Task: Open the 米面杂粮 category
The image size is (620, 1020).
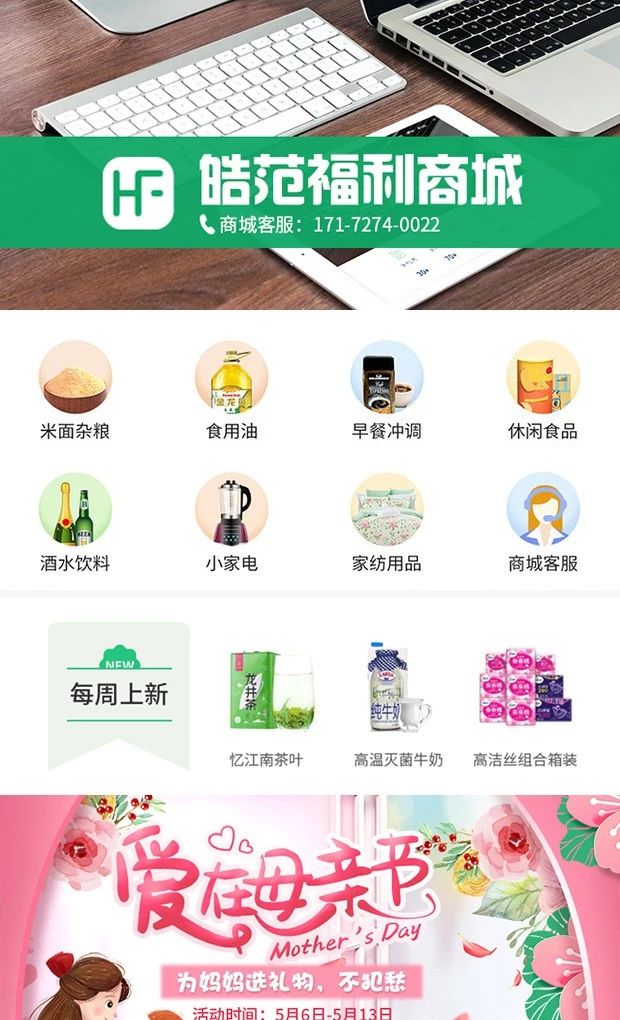Action: pos(75,390)
